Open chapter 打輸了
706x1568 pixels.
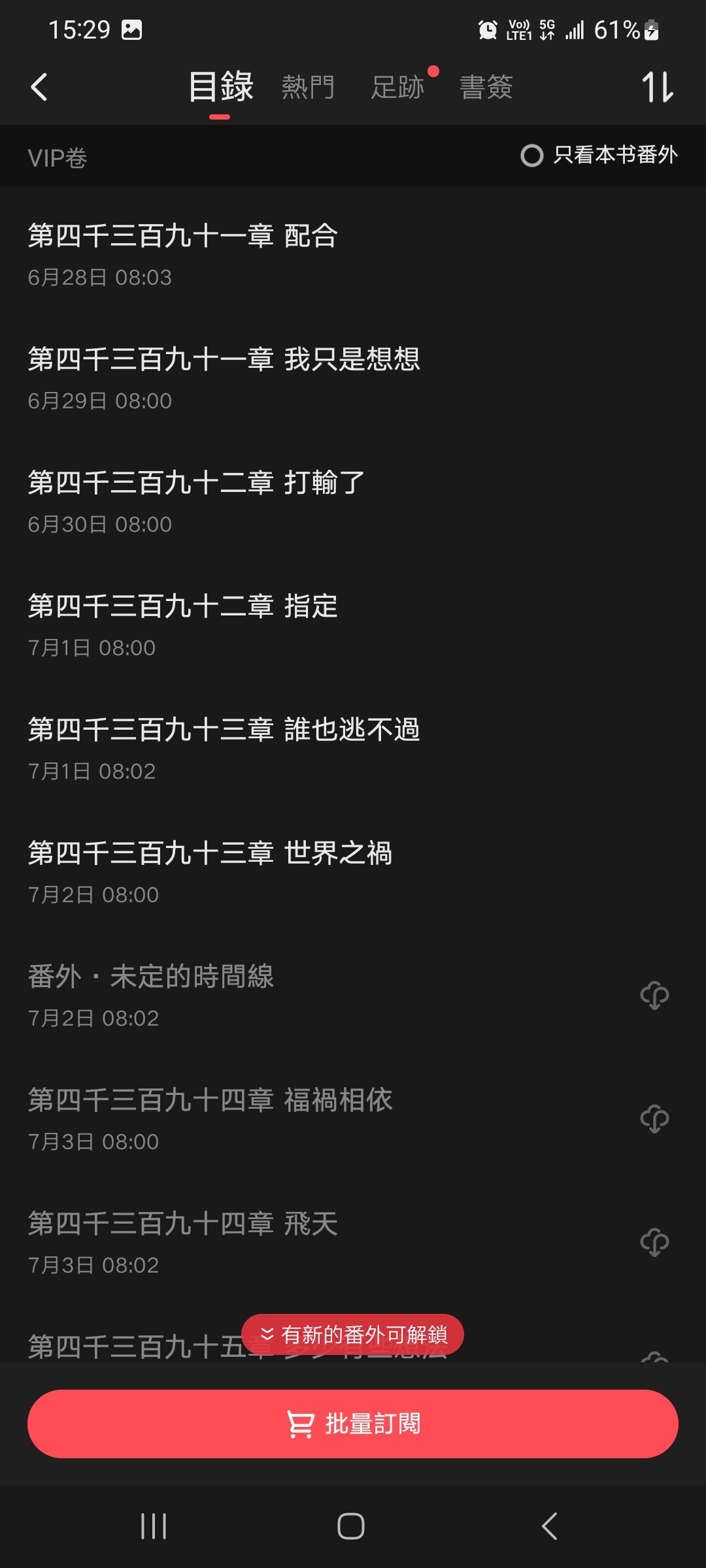(353, 502)
